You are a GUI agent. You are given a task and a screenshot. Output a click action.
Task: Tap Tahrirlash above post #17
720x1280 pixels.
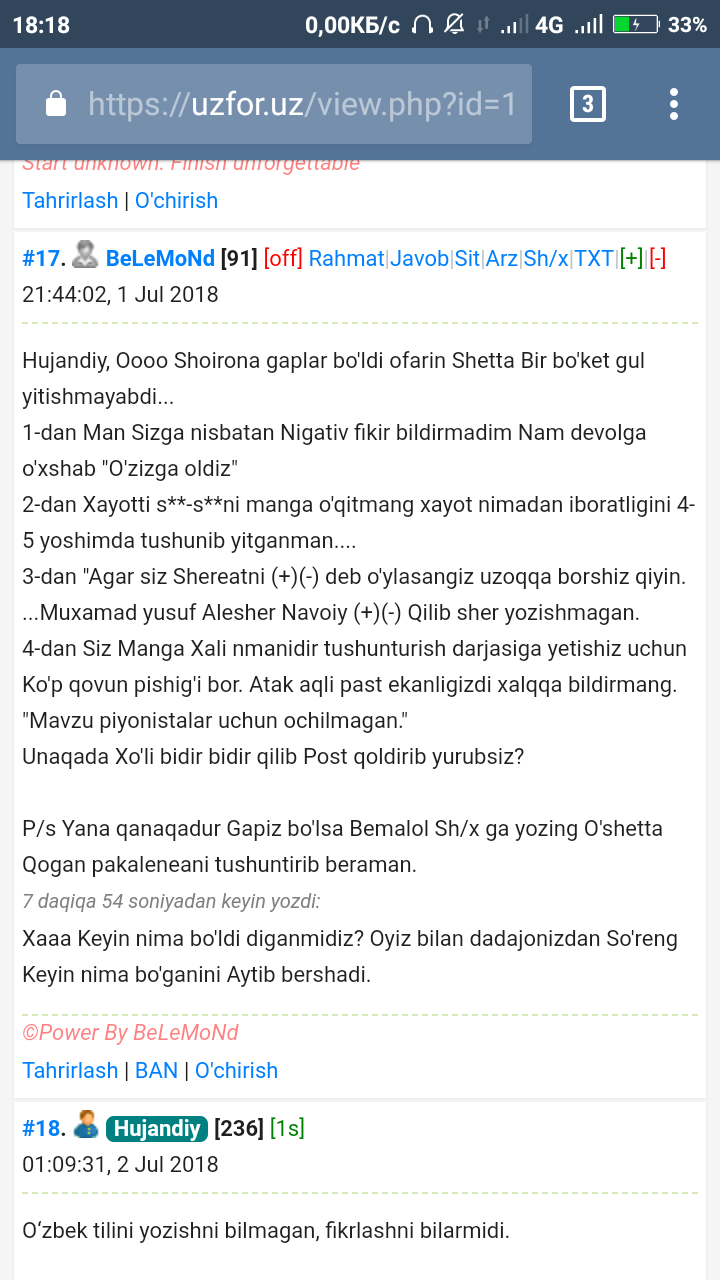(70, 200)
